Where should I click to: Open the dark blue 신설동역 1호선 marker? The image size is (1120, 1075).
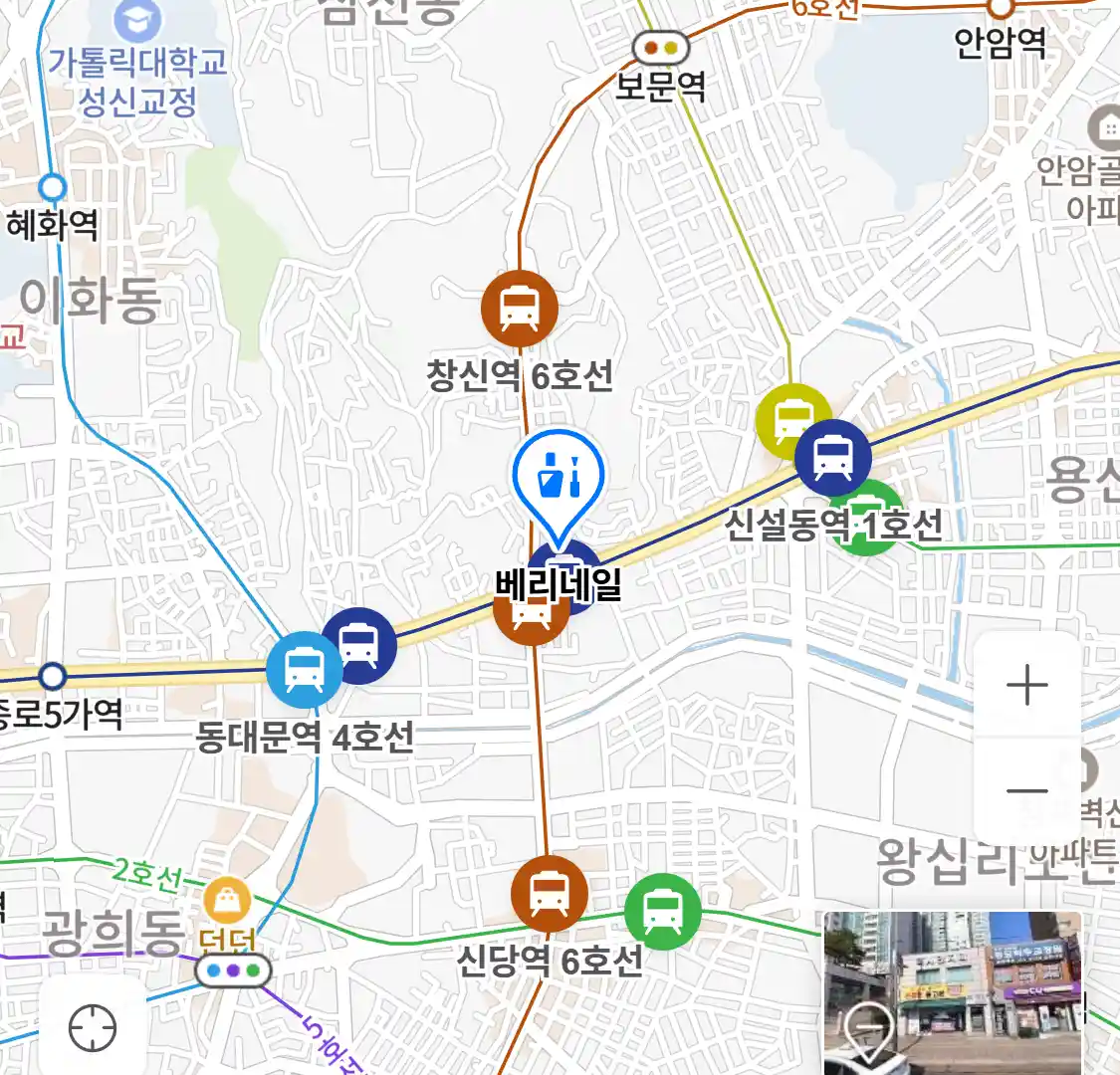point(832,458)
